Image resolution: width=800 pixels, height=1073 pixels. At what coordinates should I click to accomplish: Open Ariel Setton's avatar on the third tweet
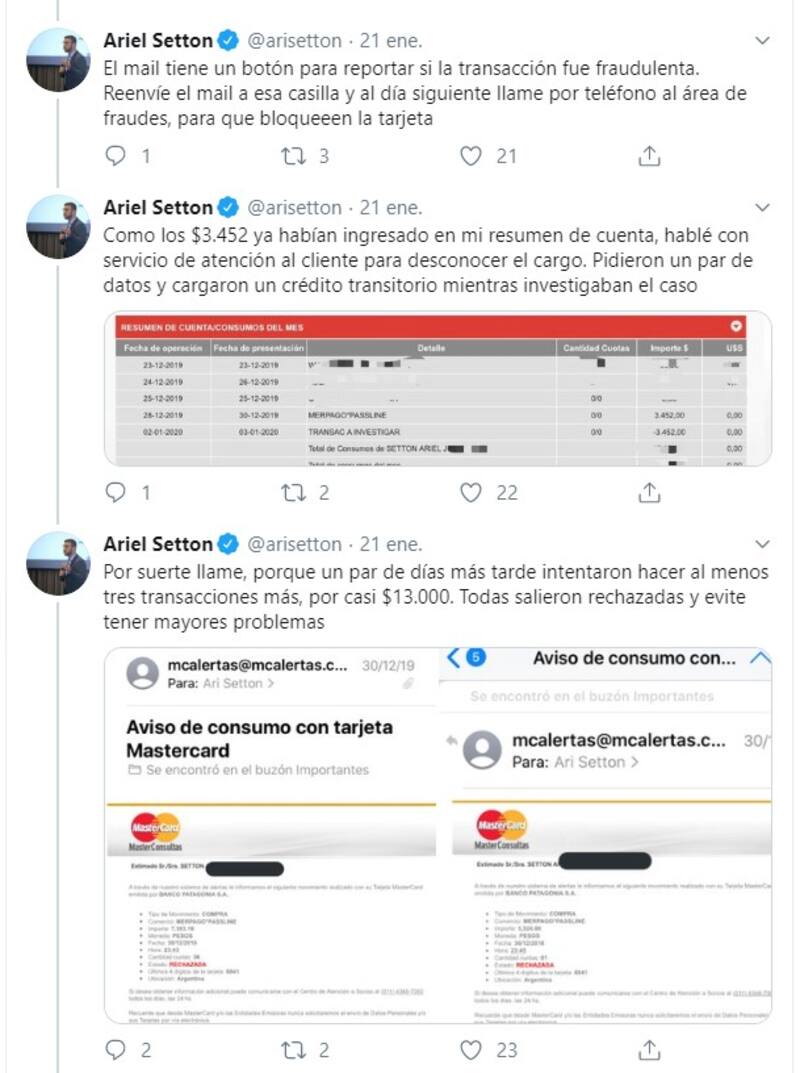tap(58, 564)
